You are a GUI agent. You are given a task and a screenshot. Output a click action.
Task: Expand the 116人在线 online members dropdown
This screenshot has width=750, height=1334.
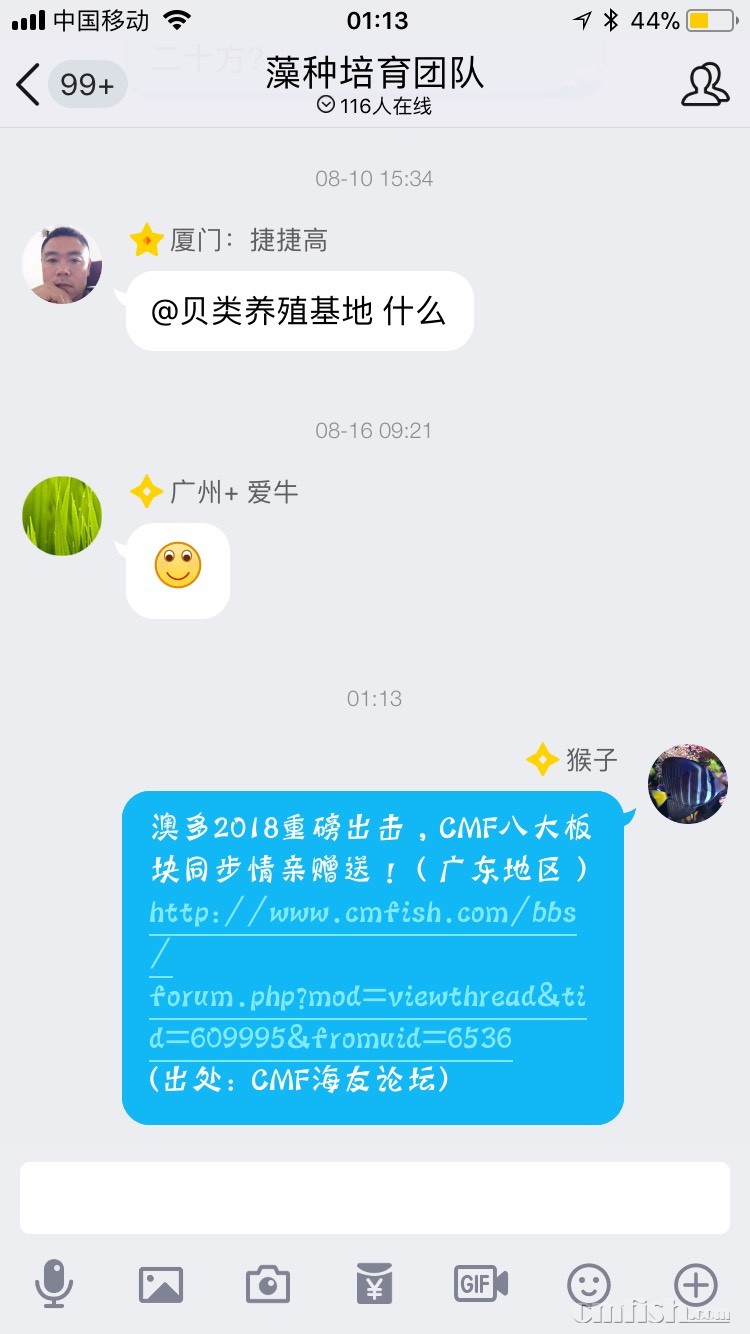(x=374, y=106)
